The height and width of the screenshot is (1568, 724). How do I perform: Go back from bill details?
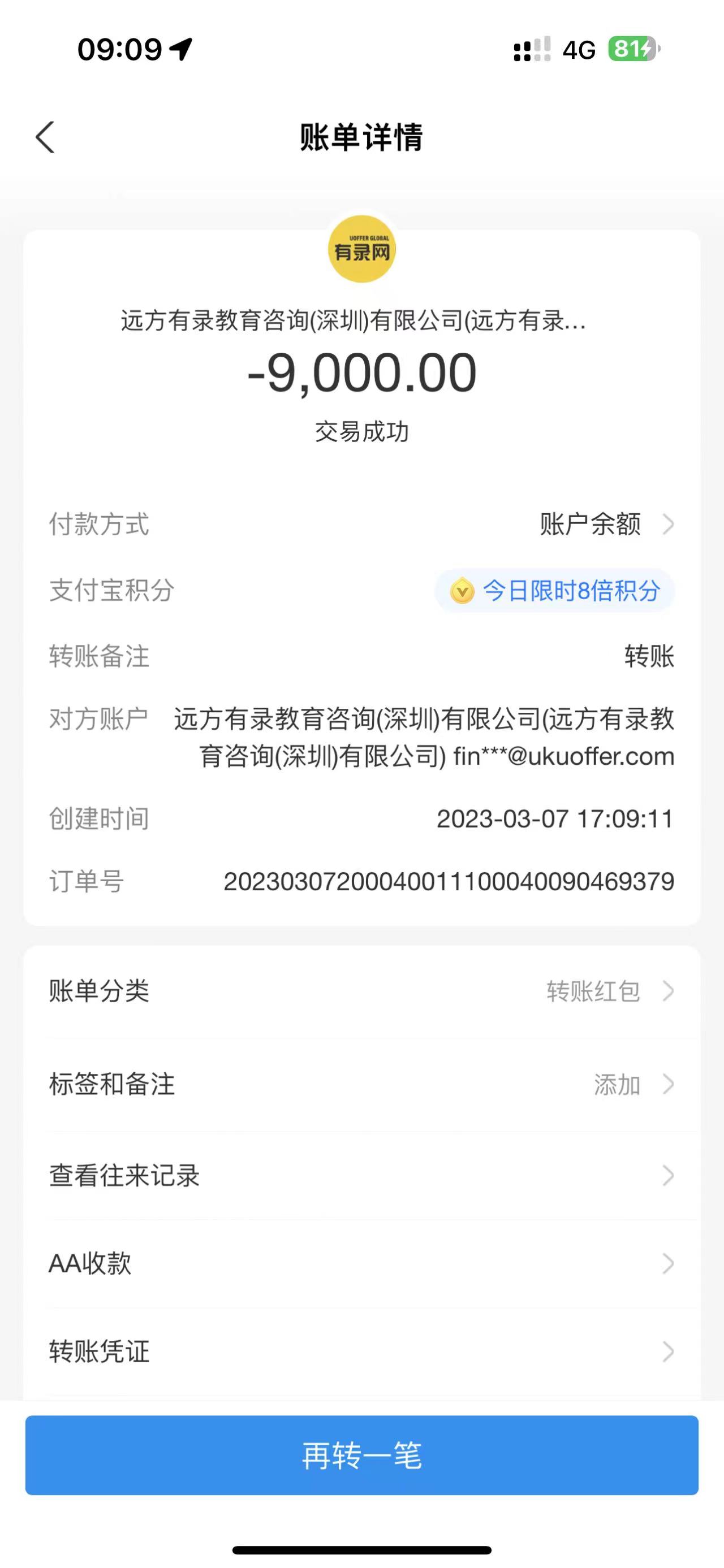tap(46, 137)
